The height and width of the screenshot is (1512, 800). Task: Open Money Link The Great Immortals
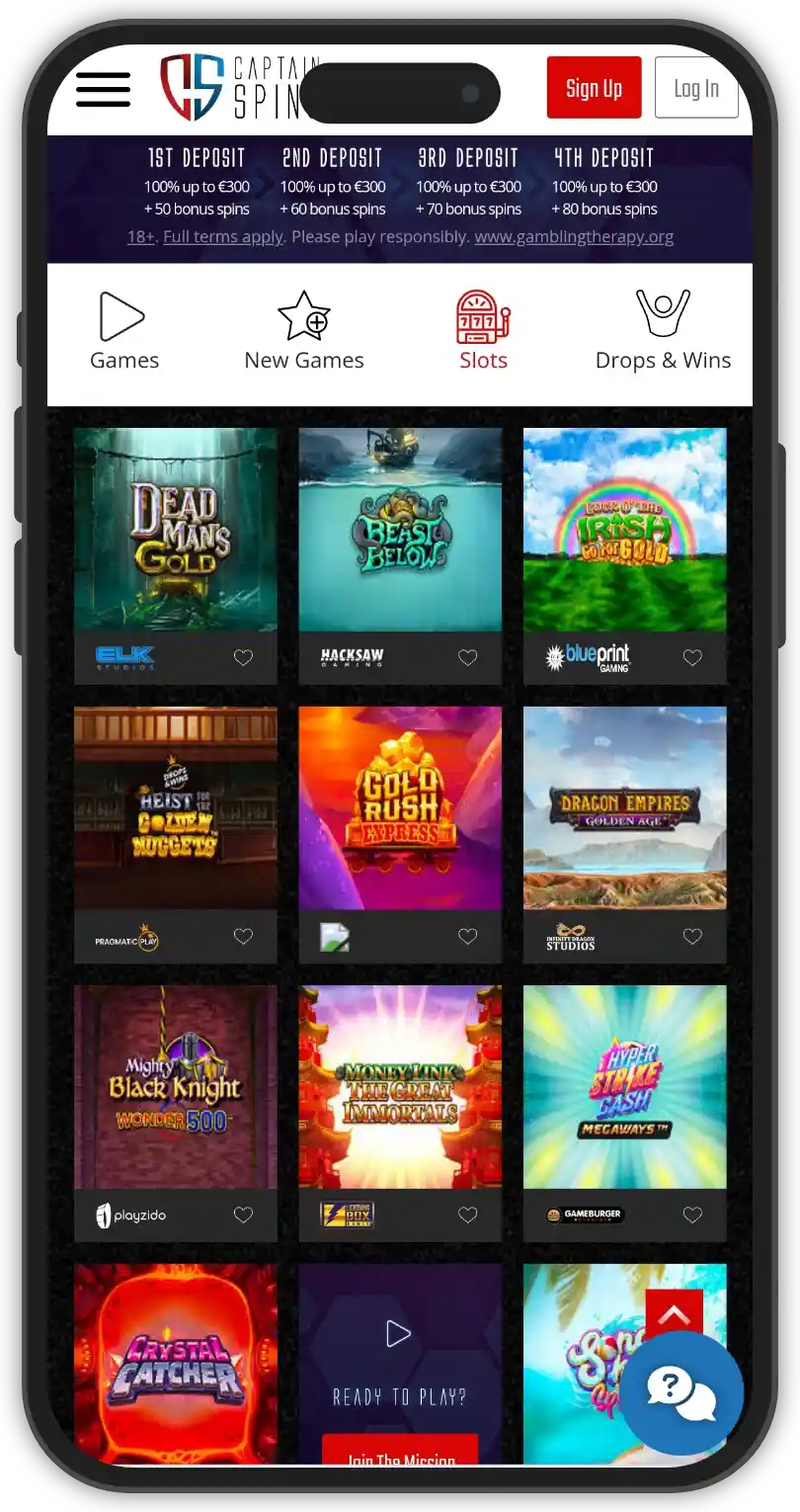[x=400, y=1087]
